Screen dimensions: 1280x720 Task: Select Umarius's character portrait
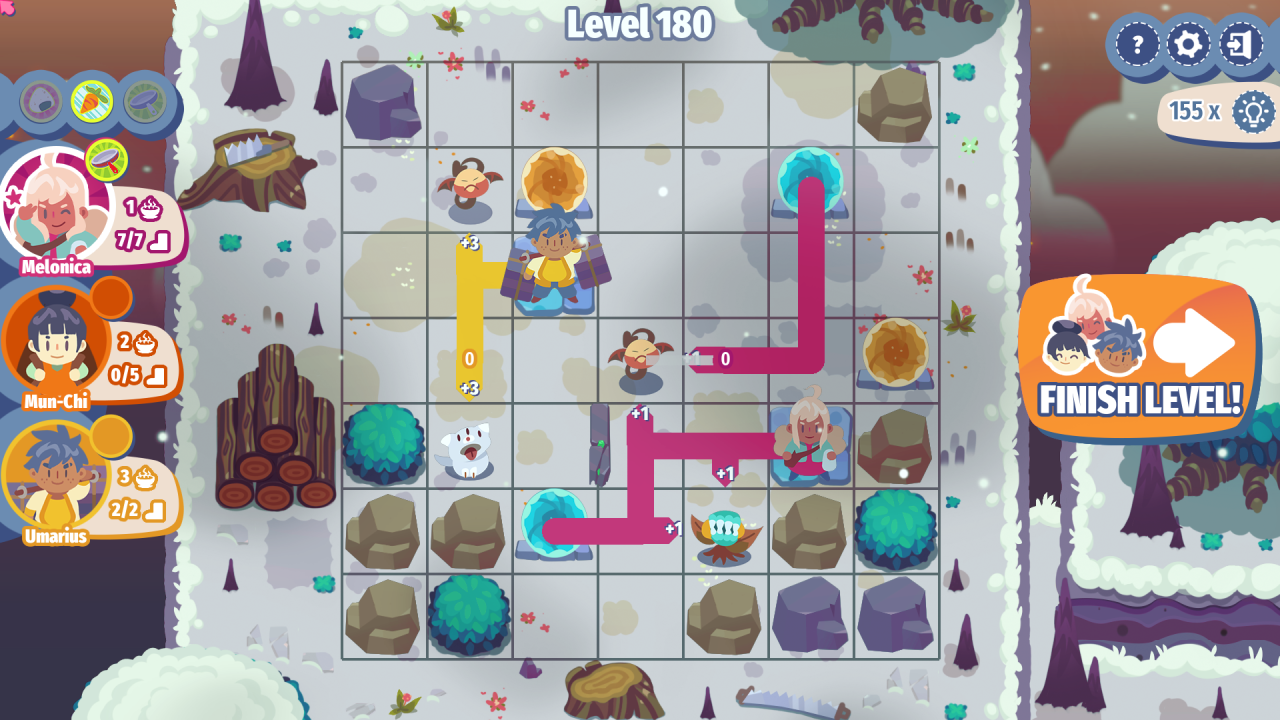[x=55, y=477]
